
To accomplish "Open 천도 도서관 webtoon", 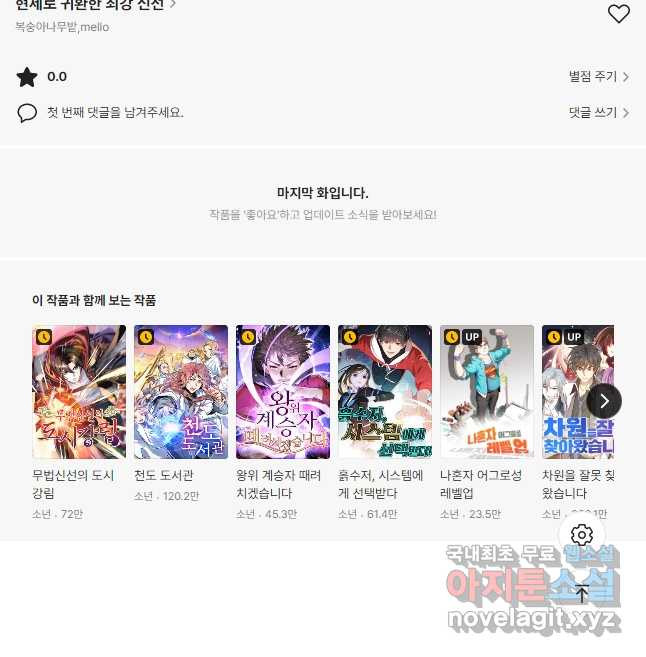I will pyautogui.click(x=181, y=392).
